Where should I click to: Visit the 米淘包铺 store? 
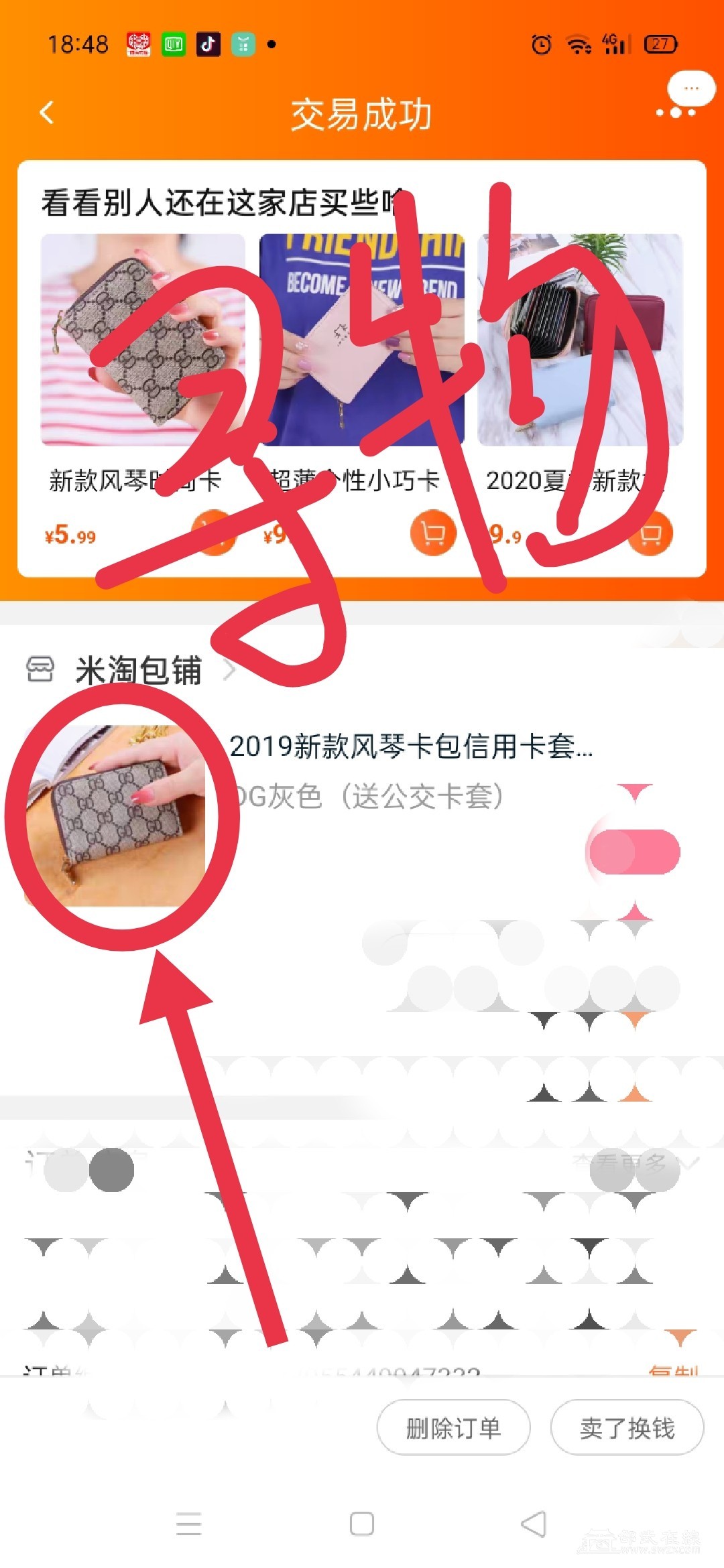[x=138, y=670]
